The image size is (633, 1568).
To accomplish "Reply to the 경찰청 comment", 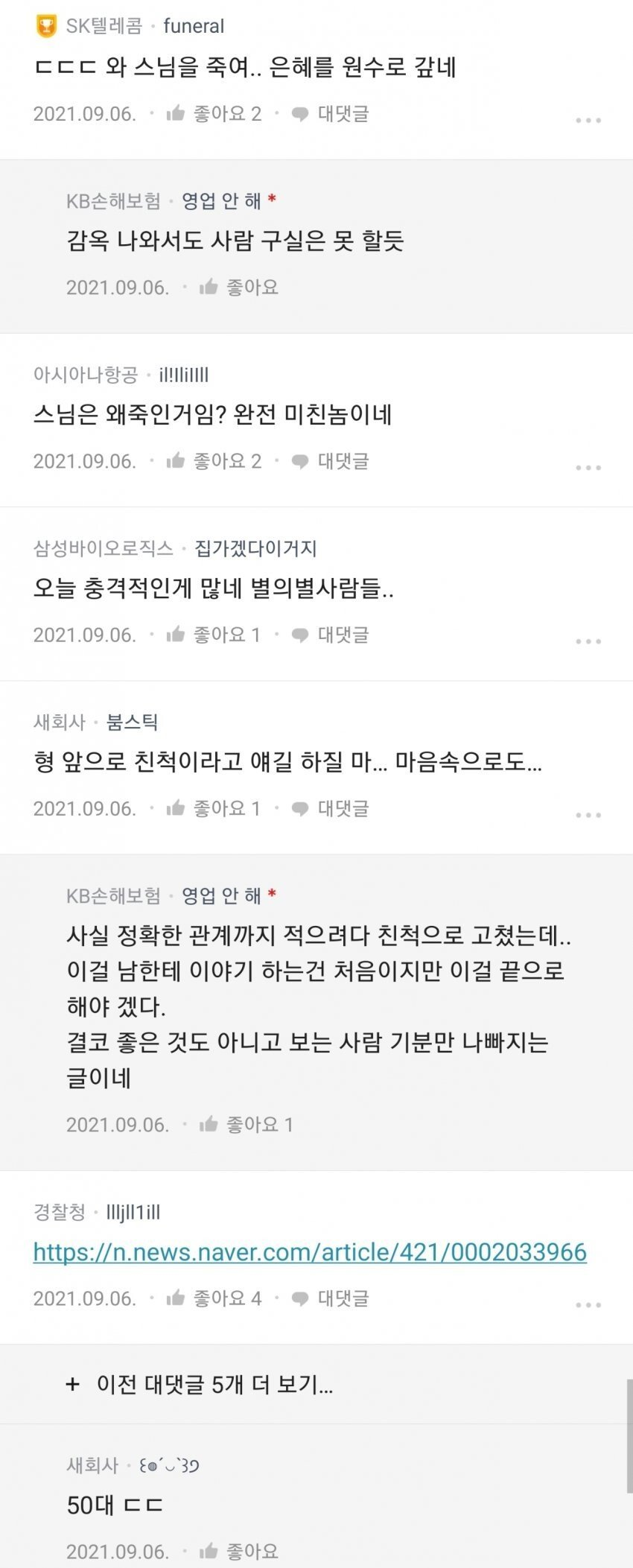I will [331, 1298].
